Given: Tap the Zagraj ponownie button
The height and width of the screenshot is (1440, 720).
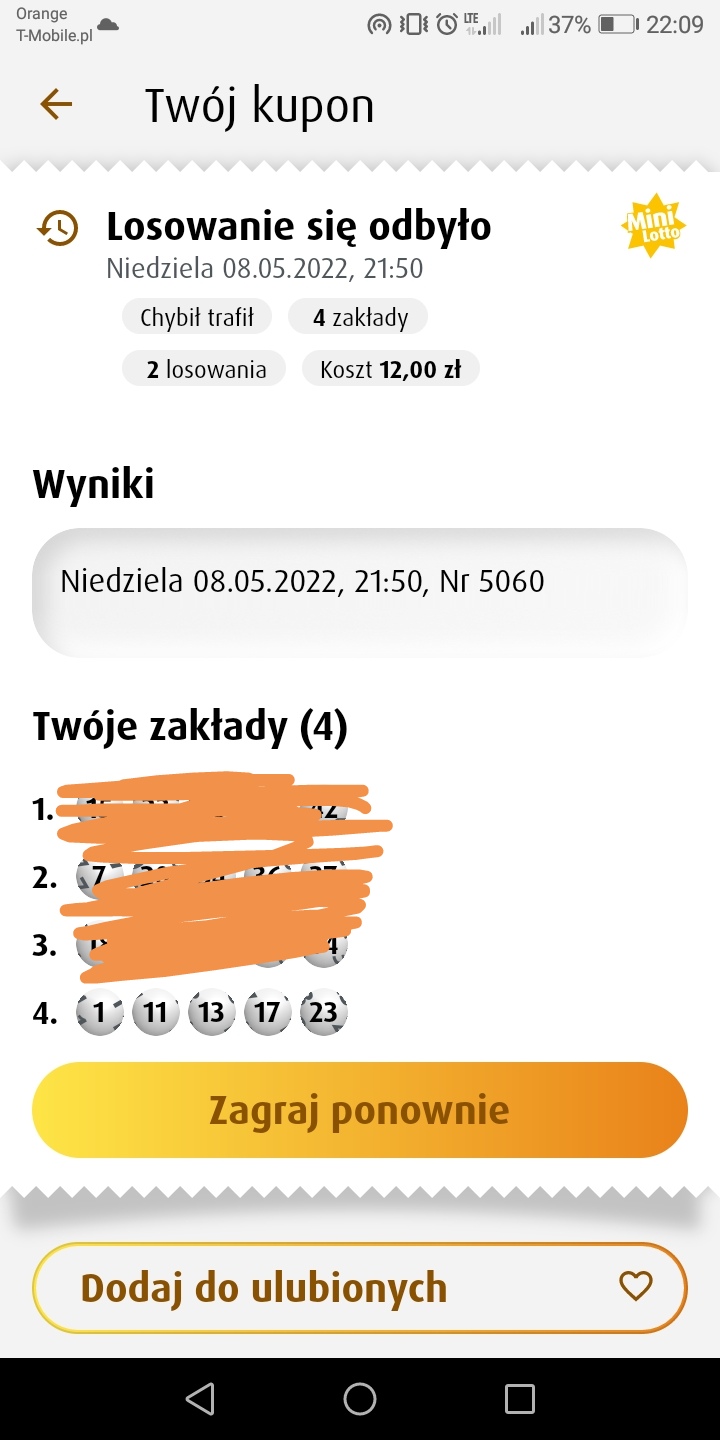Looking at the screenshot, I should click(360, 1110).
